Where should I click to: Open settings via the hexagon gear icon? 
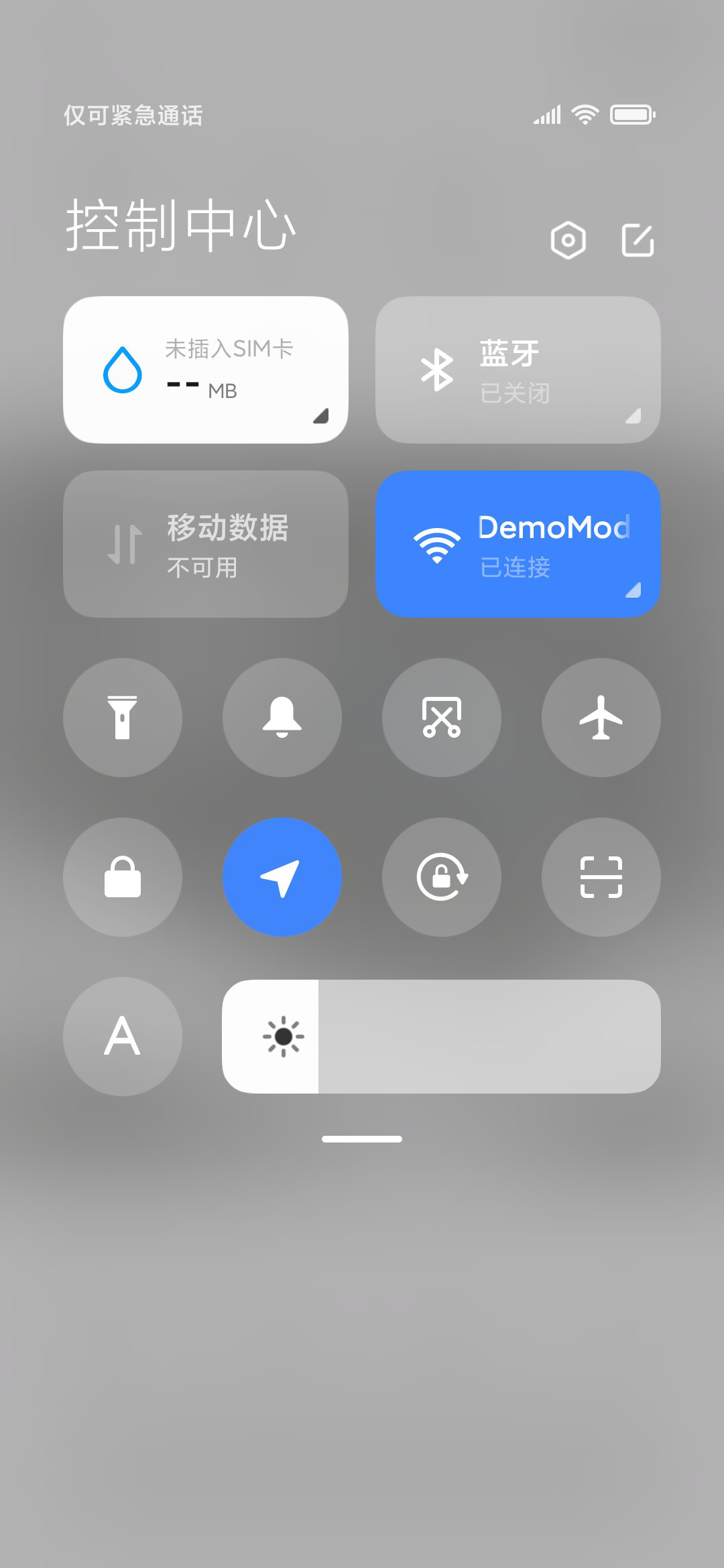point(568,240)
